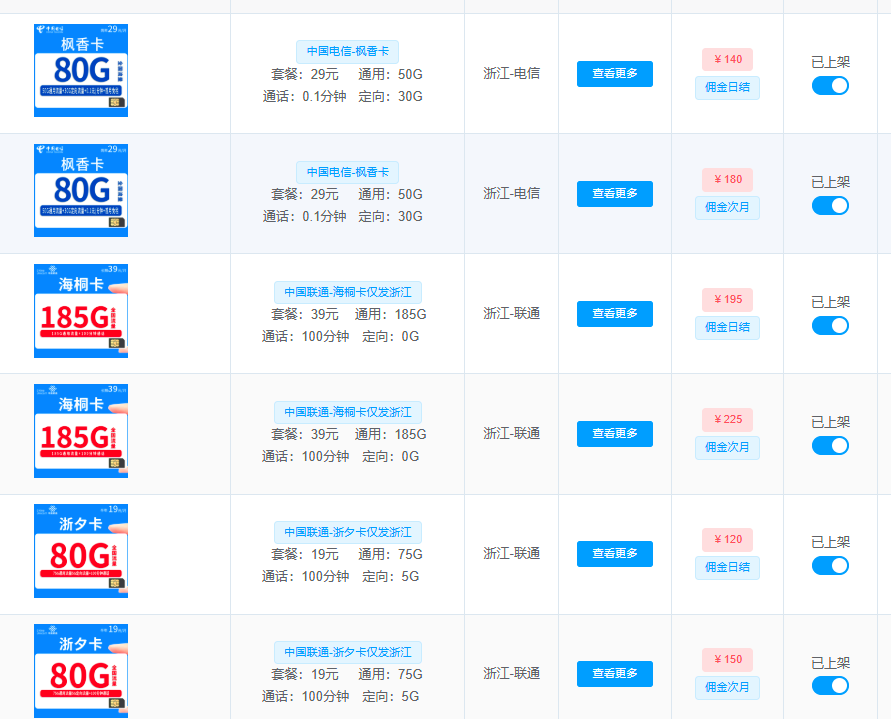
Task: Disable 已上架 switch for ¥150 浙夕卡
Action: [x=830, y=686]
